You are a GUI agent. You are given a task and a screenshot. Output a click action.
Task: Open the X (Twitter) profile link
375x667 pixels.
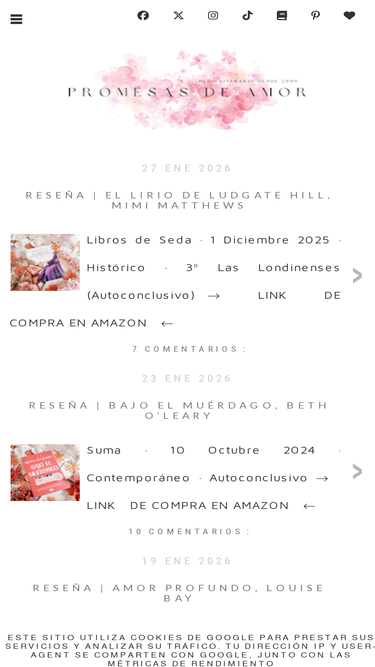point(179,16)
